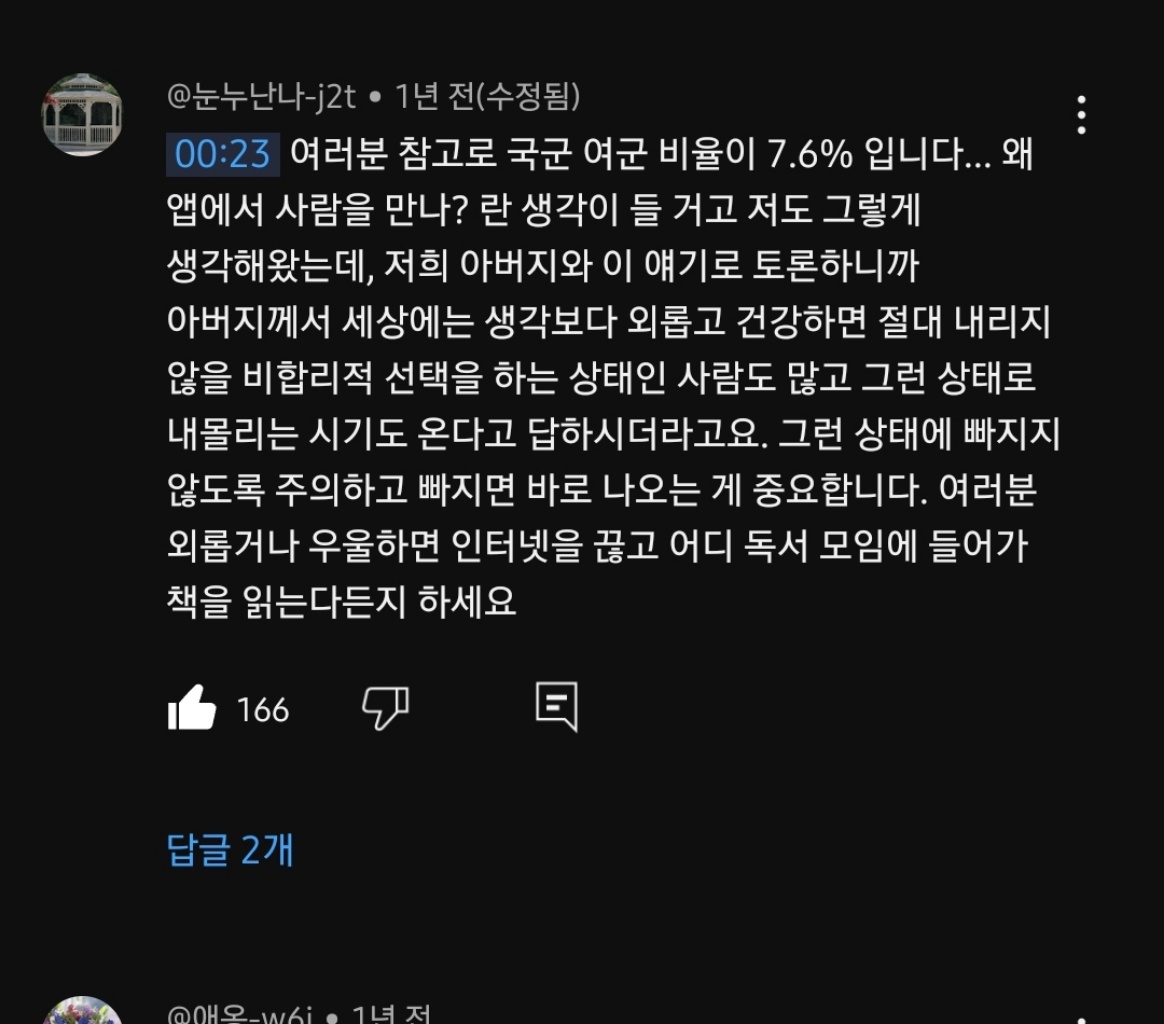The height and width of the screenshot is (1024, 1164).
Task: Open the @눈누난나-j2t username
Action: (x=261, y=97)
